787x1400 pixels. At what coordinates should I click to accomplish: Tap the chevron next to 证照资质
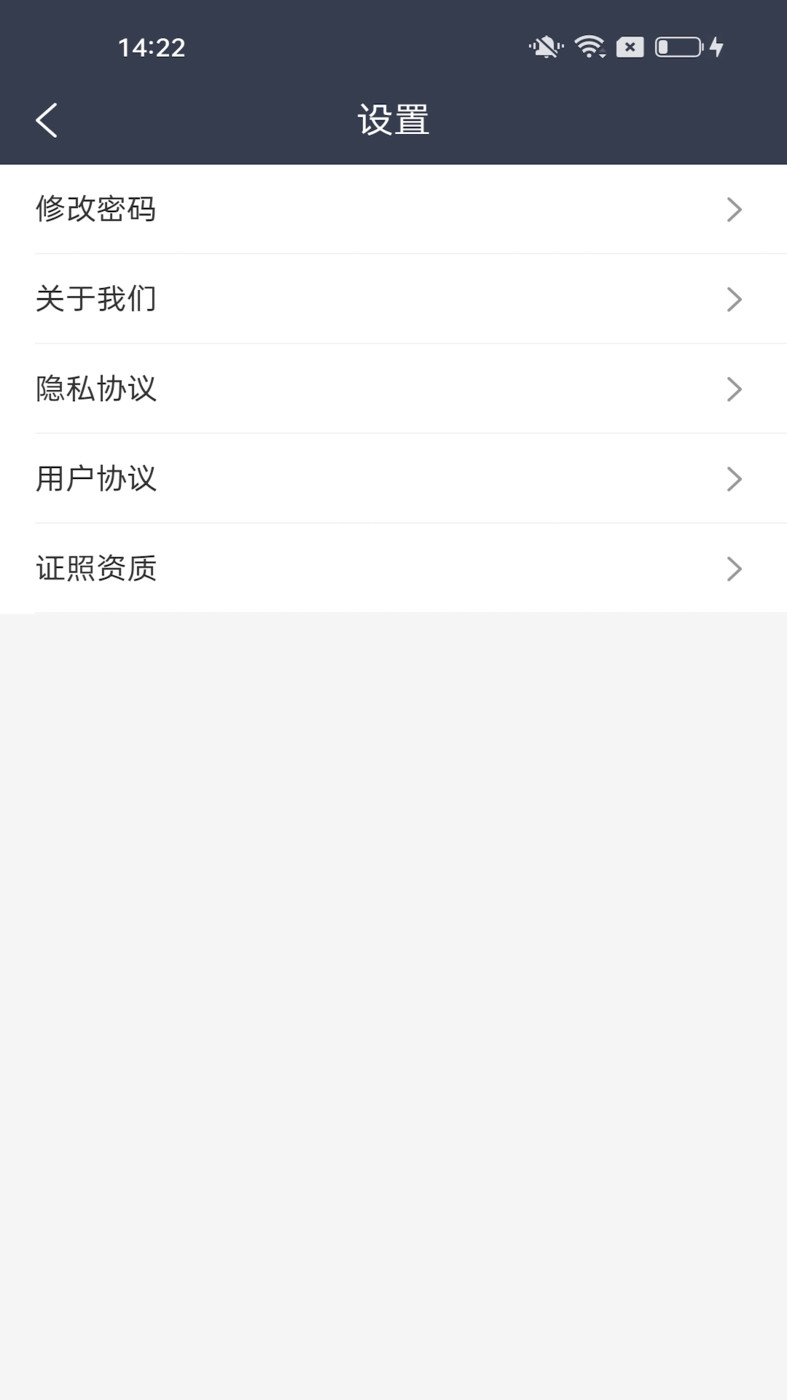click(735, 568)
